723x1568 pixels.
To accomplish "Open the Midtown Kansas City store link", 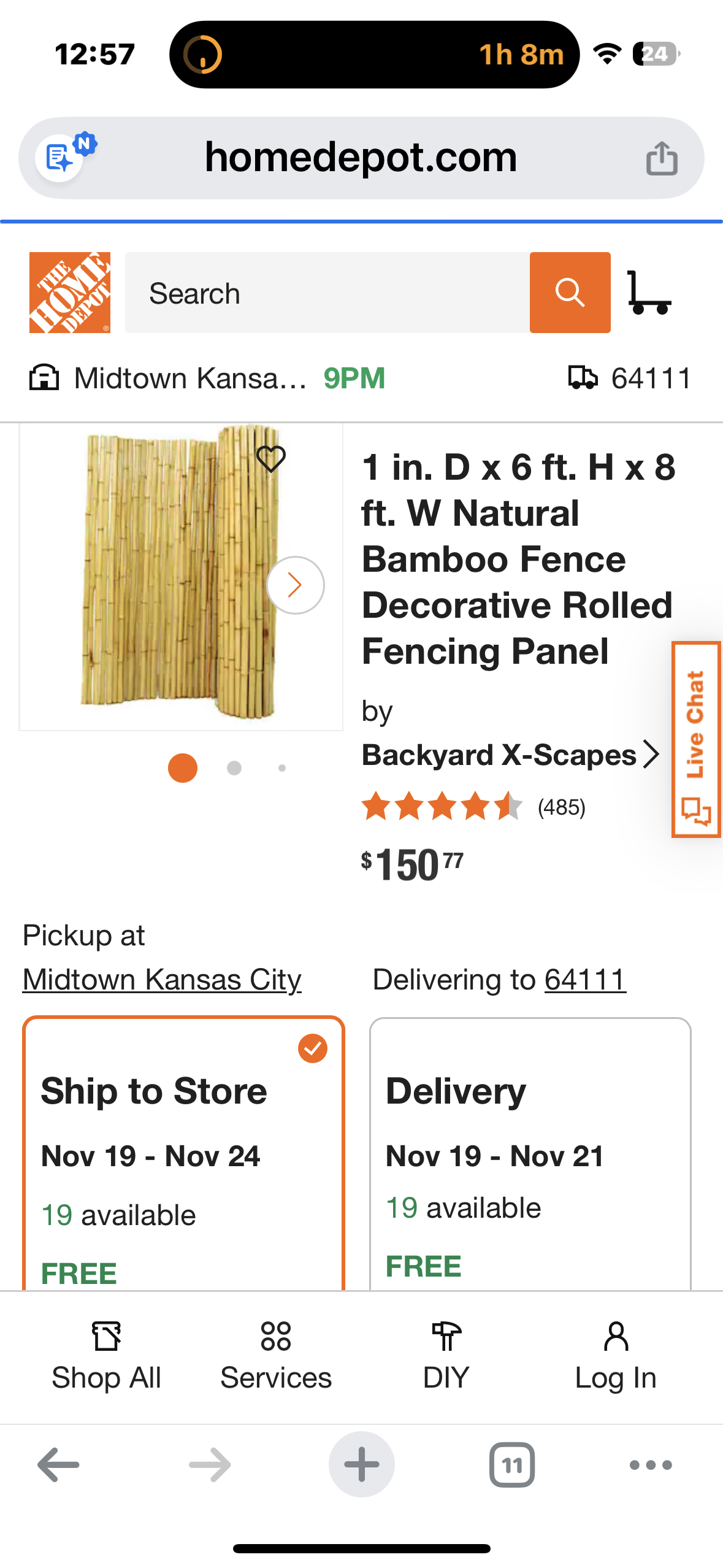I will (161, 979).
